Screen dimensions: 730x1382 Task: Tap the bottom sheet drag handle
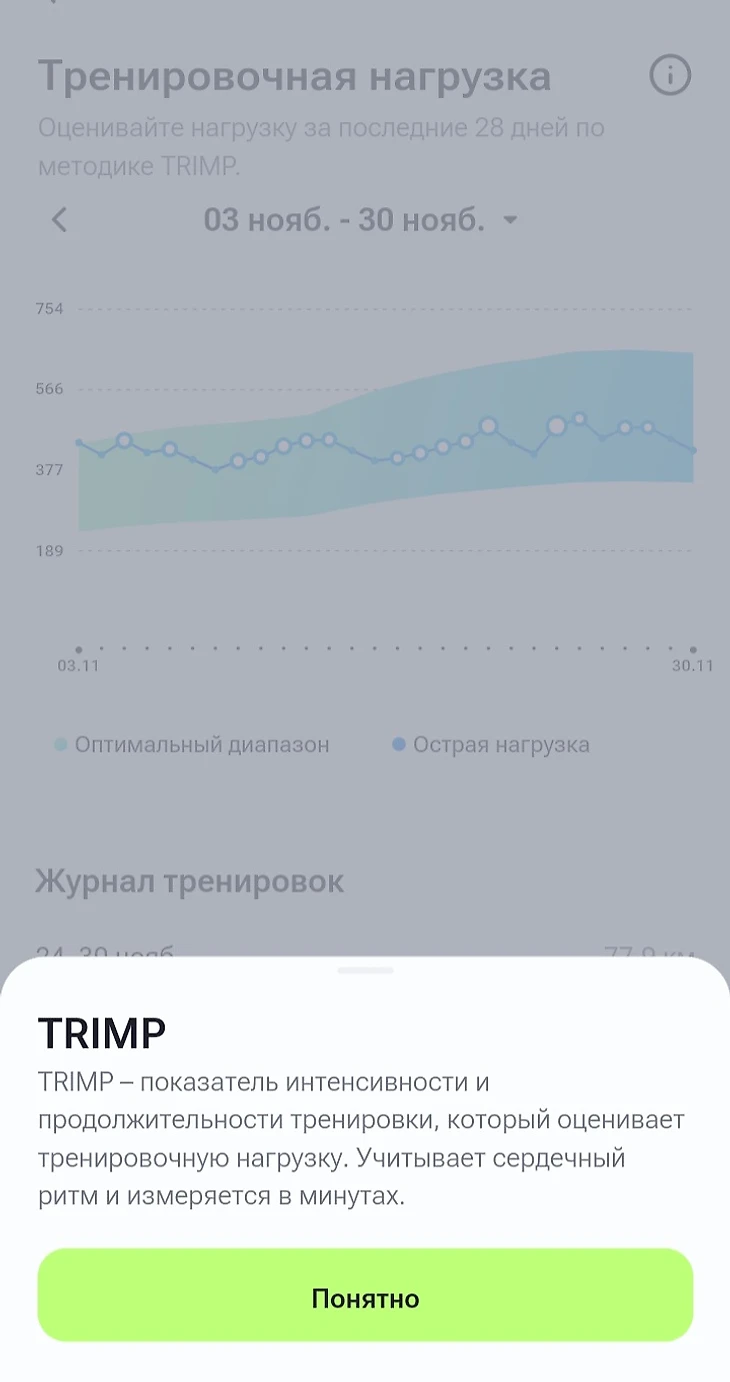click(365, 970)
